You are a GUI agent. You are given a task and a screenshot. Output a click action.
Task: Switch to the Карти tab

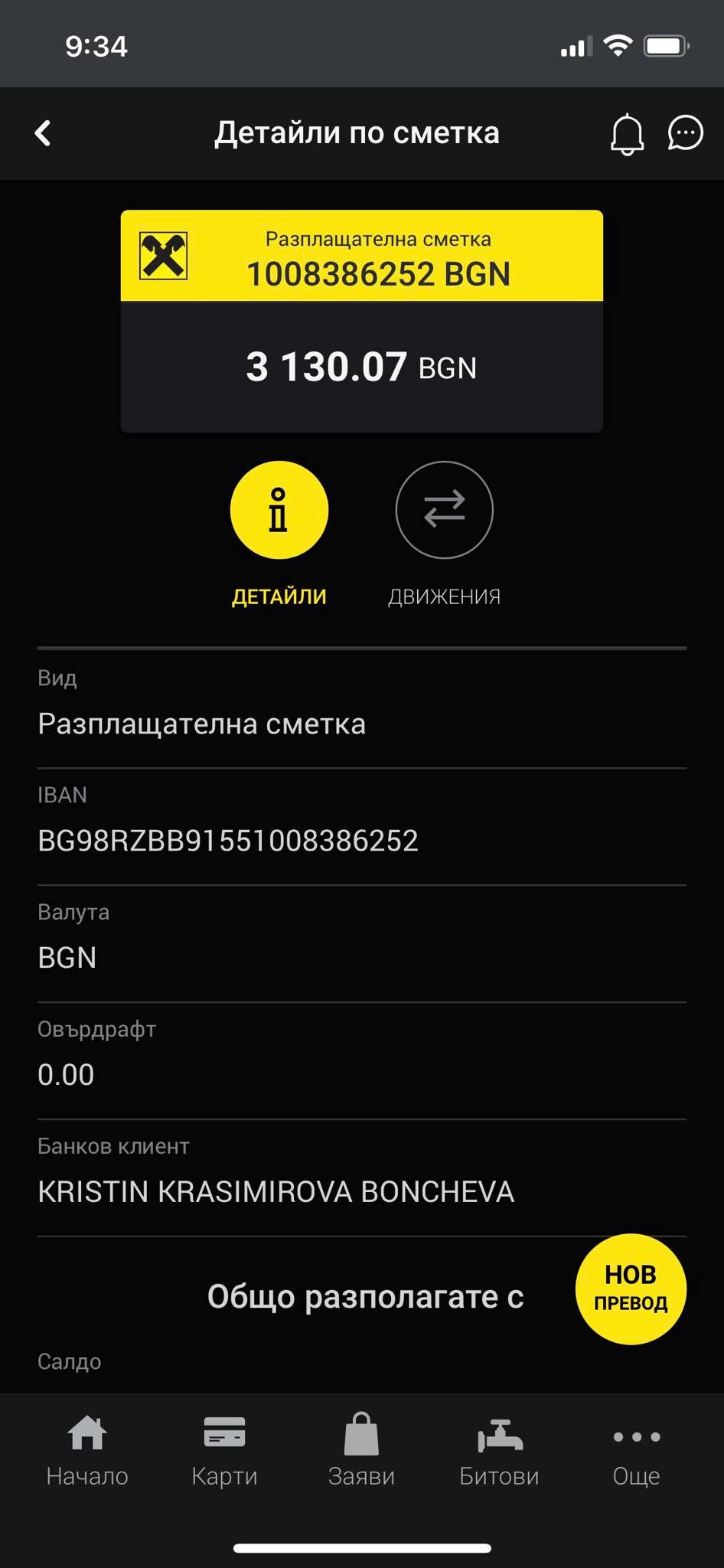click(x=224, y=1450)
